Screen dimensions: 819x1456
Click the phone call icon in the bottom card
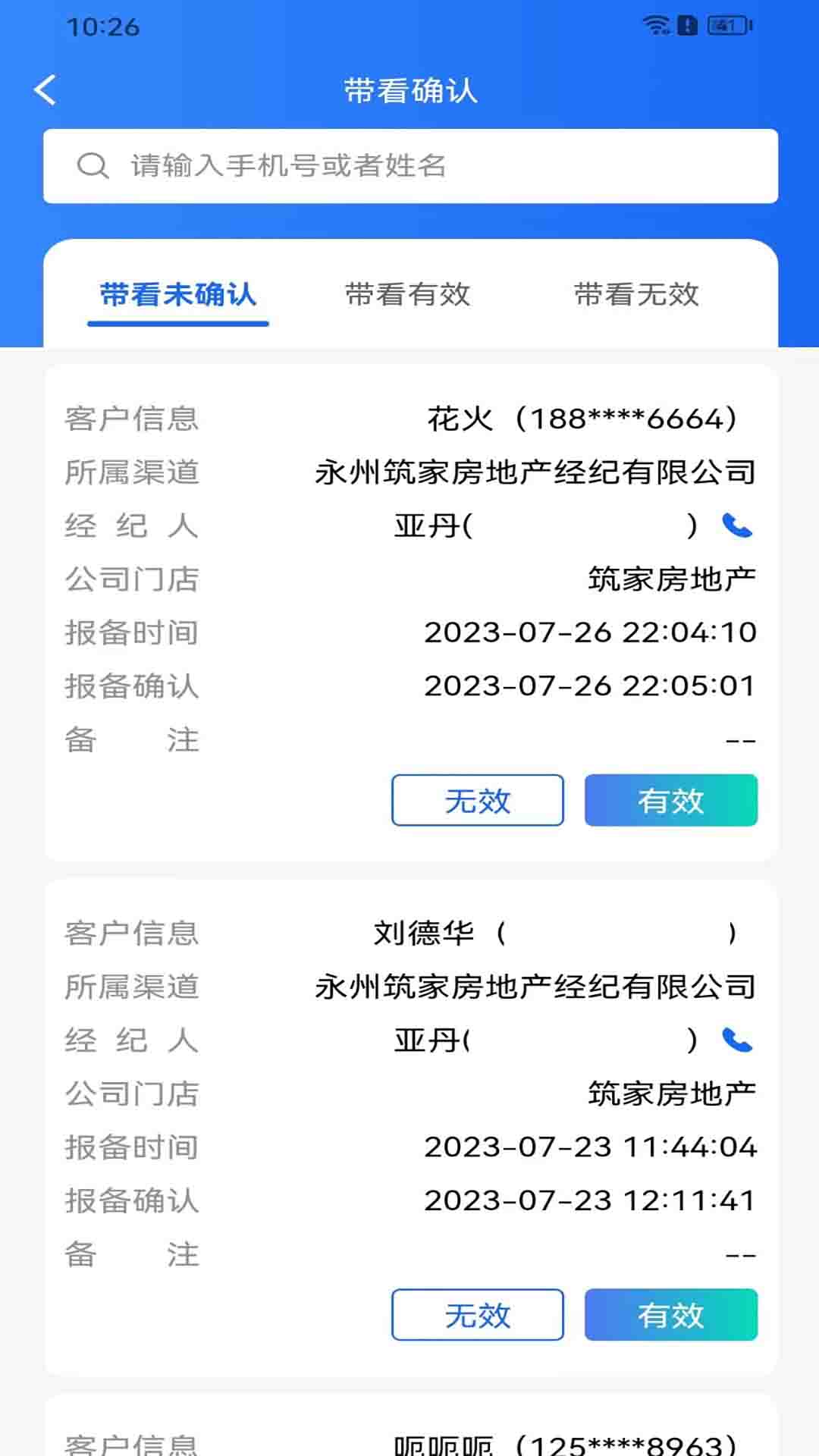pos(738,1040)
